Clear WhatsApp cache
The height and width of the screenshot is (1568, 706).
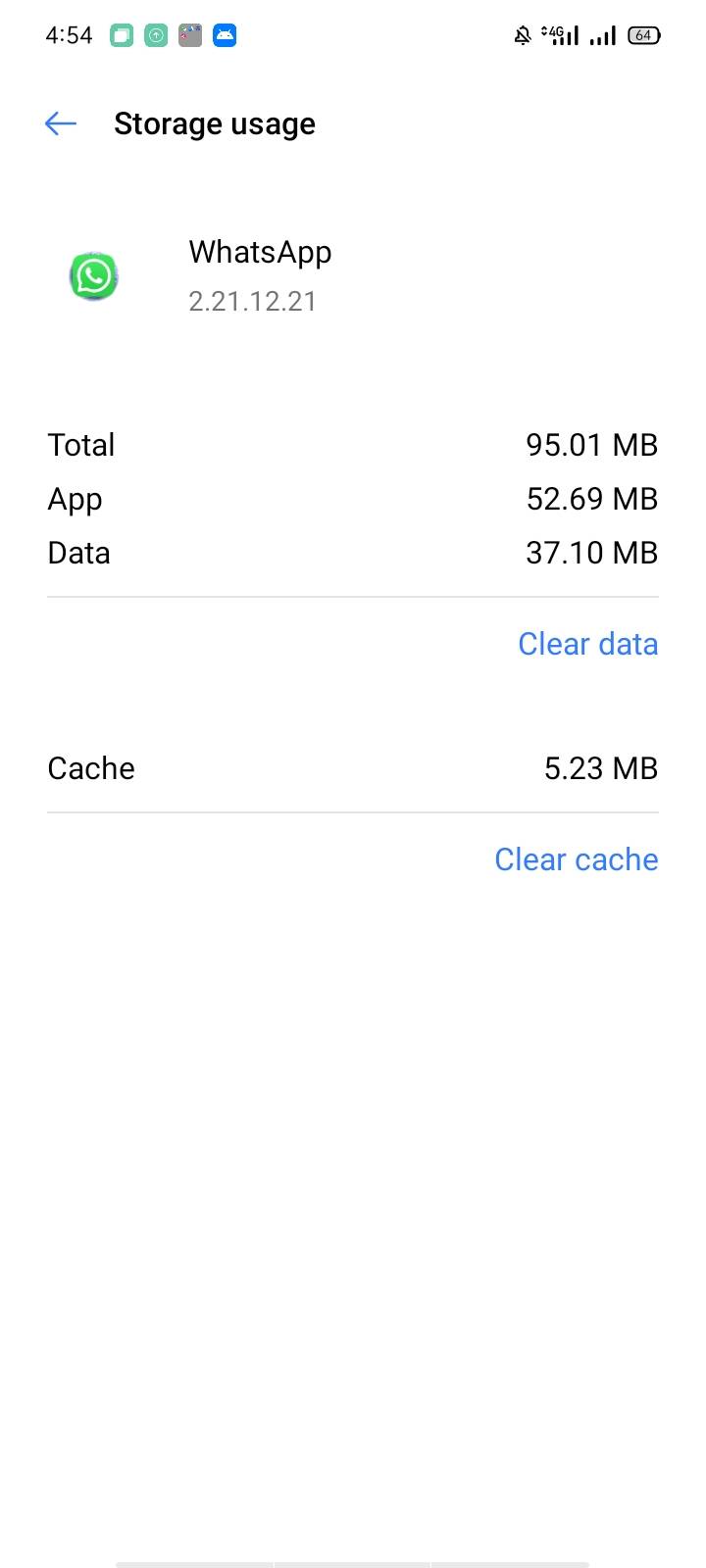[576, 859]
